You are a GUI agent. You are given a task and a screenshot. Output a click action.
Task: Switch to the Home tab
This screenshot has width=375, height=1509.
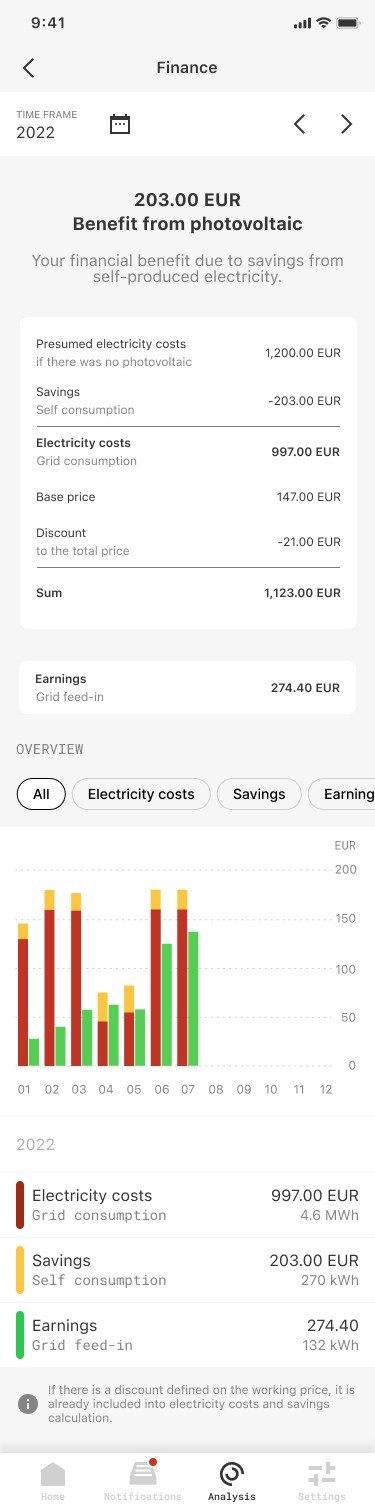[53, 1480]
